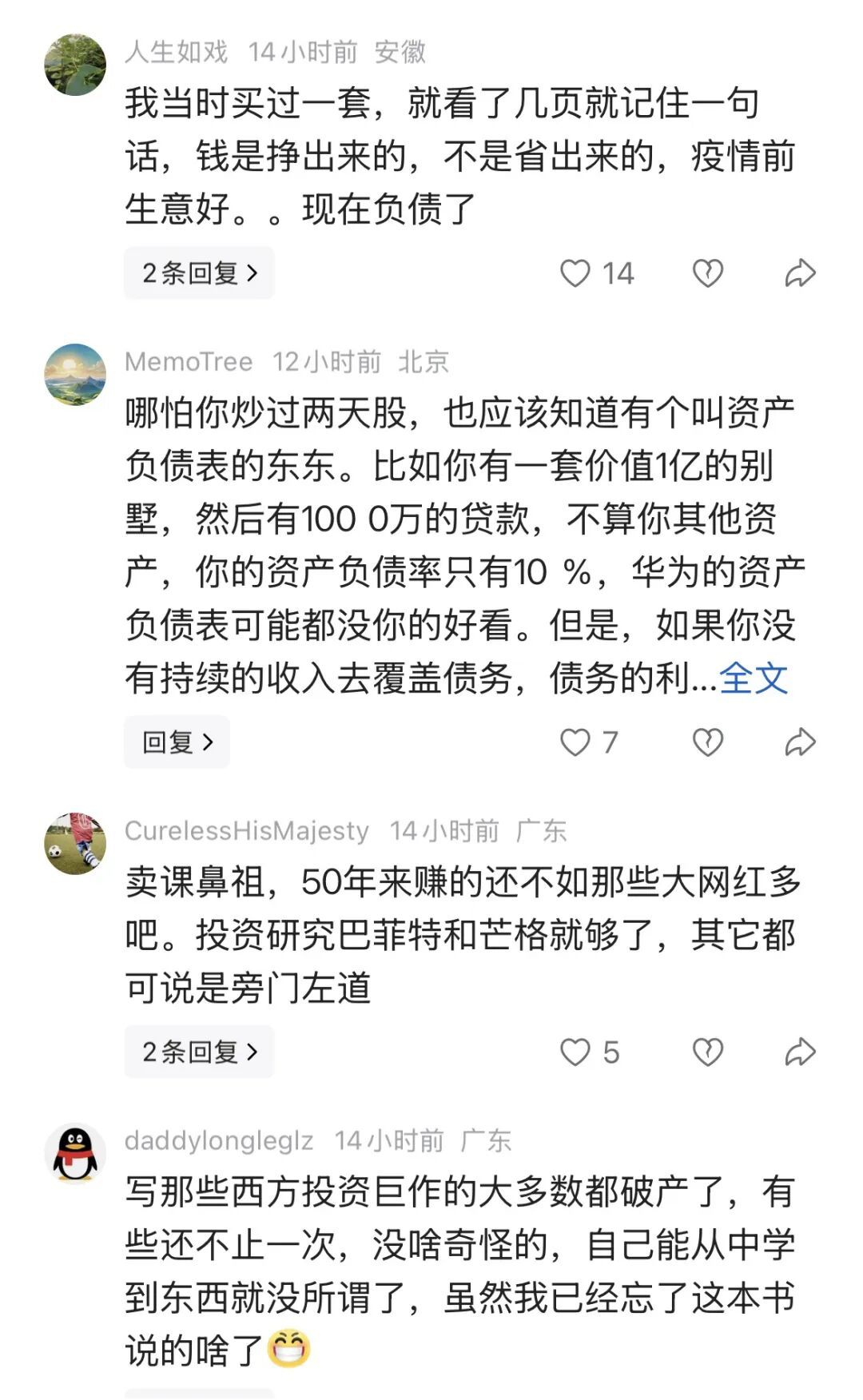The height and width of the screenshot is (1400, 863).
Task: Open MemoTree's profile avatar
Action: 75,375
